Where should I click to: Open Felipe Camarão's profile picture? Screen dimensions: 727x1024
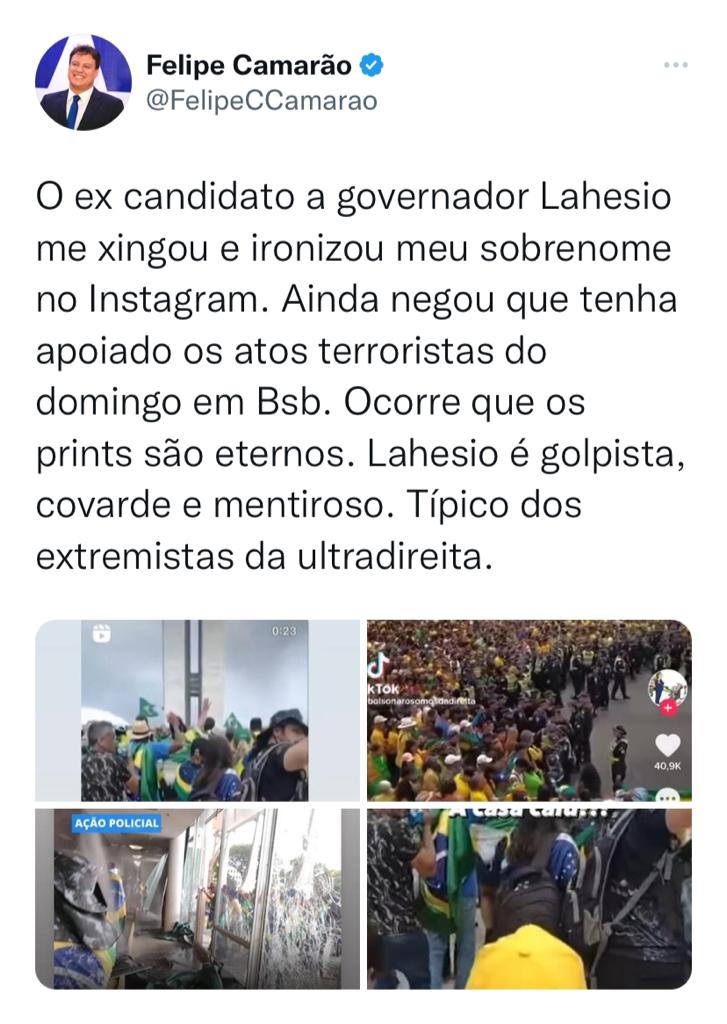[x=84, y=83]
